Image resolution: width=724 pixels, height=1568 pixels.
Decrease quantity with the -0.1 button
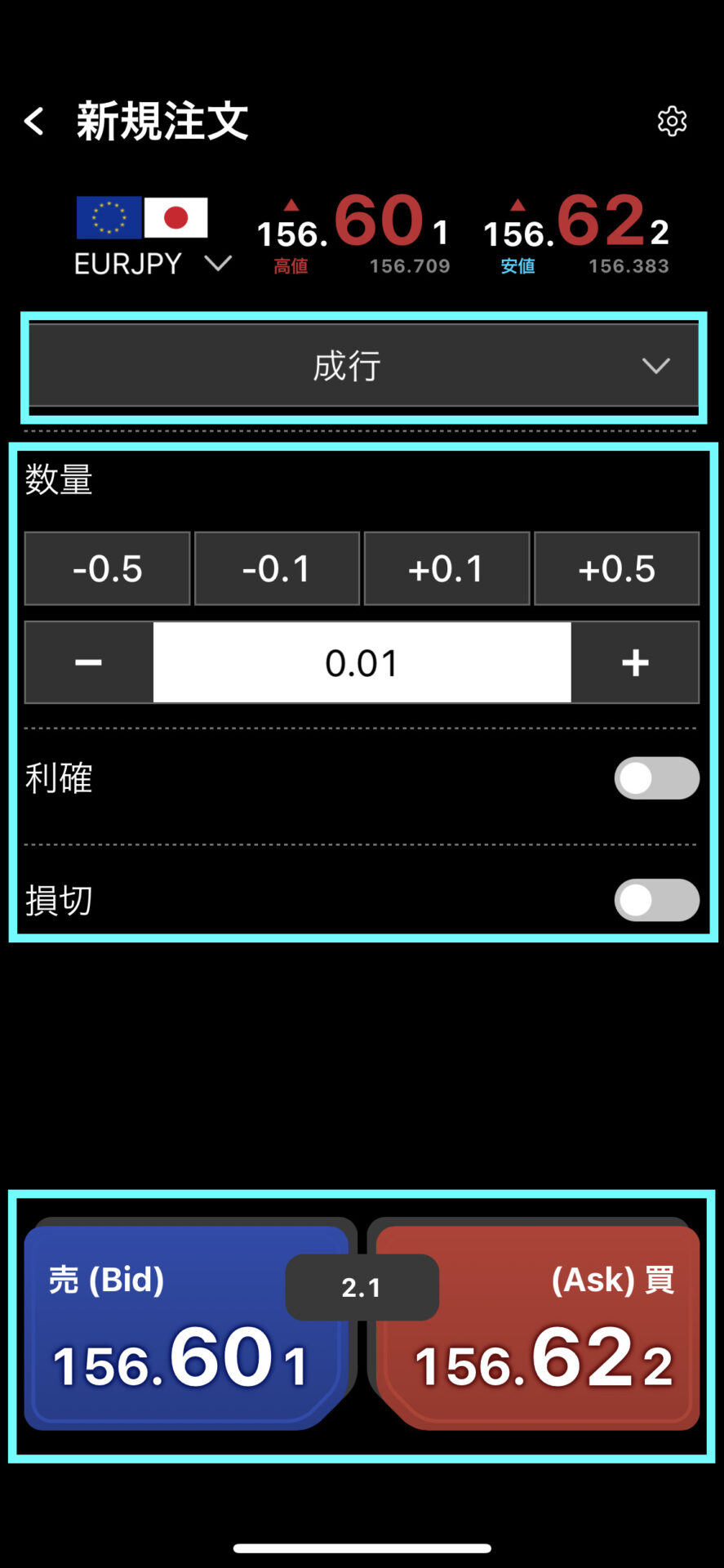click(x=277, y=568)
